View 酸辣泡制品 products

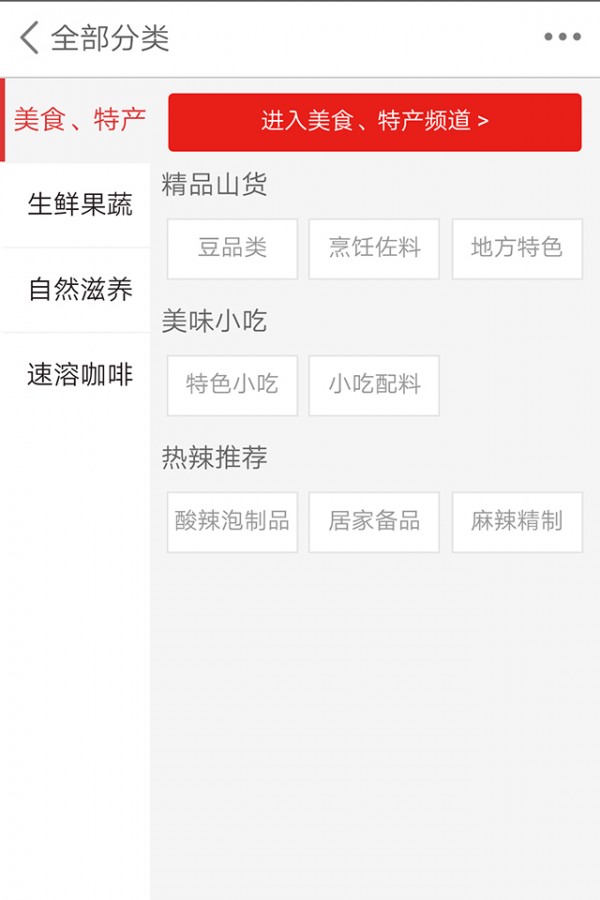232,521
